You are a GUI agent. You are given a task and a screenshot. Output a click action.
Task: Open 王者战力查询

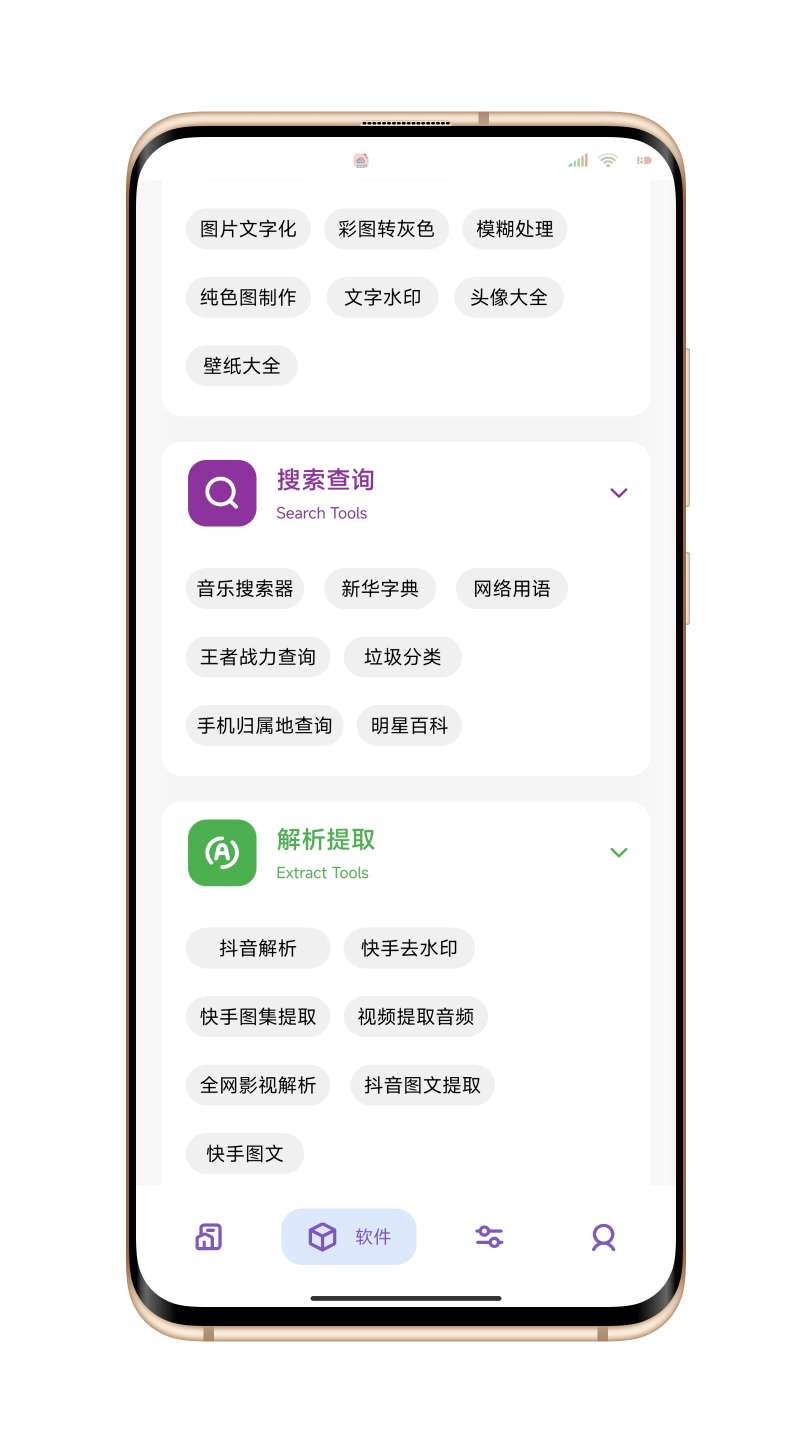(x=258, y=657)
